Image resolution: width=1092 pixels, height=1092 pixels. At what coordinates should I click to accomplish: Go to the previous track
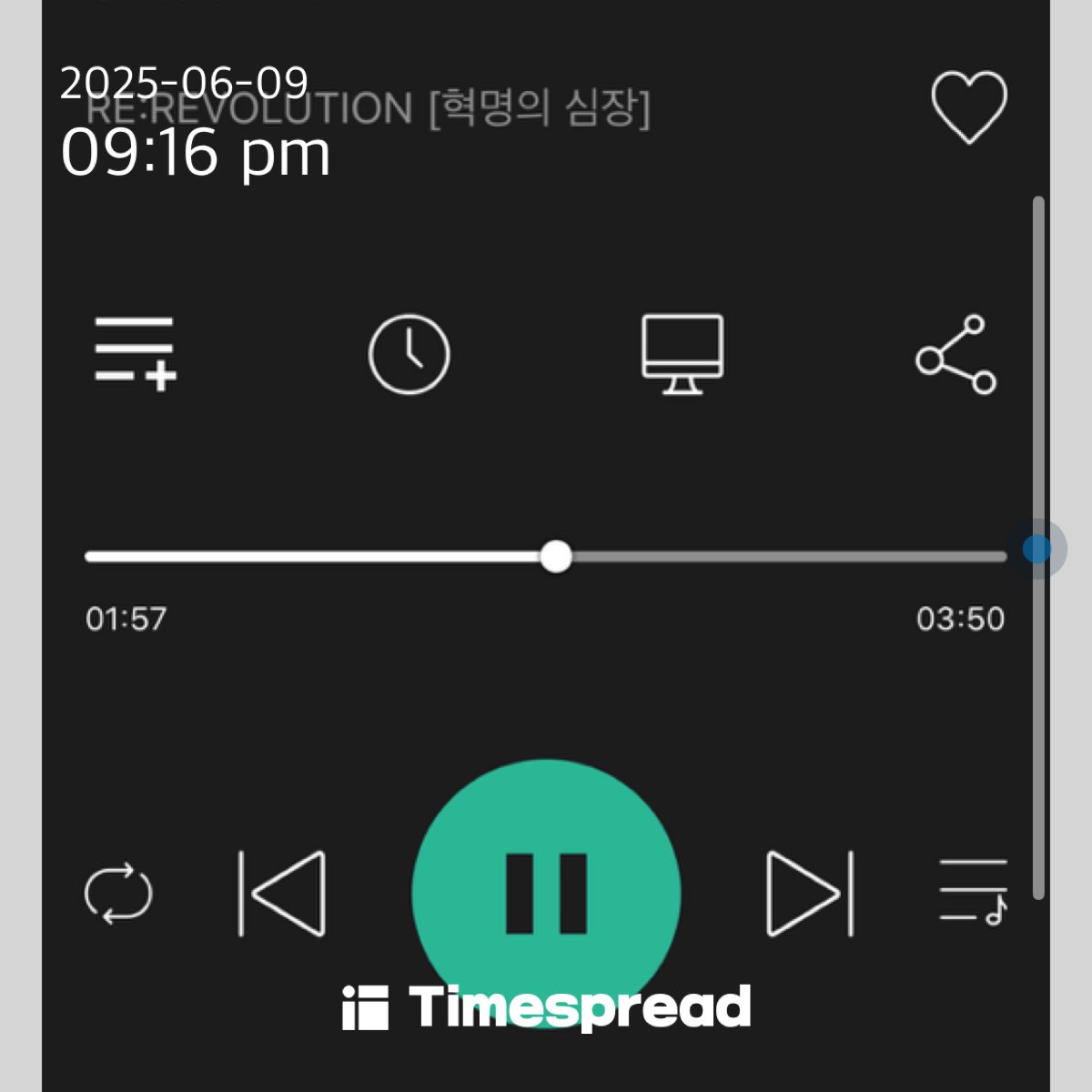pos(282,894)
